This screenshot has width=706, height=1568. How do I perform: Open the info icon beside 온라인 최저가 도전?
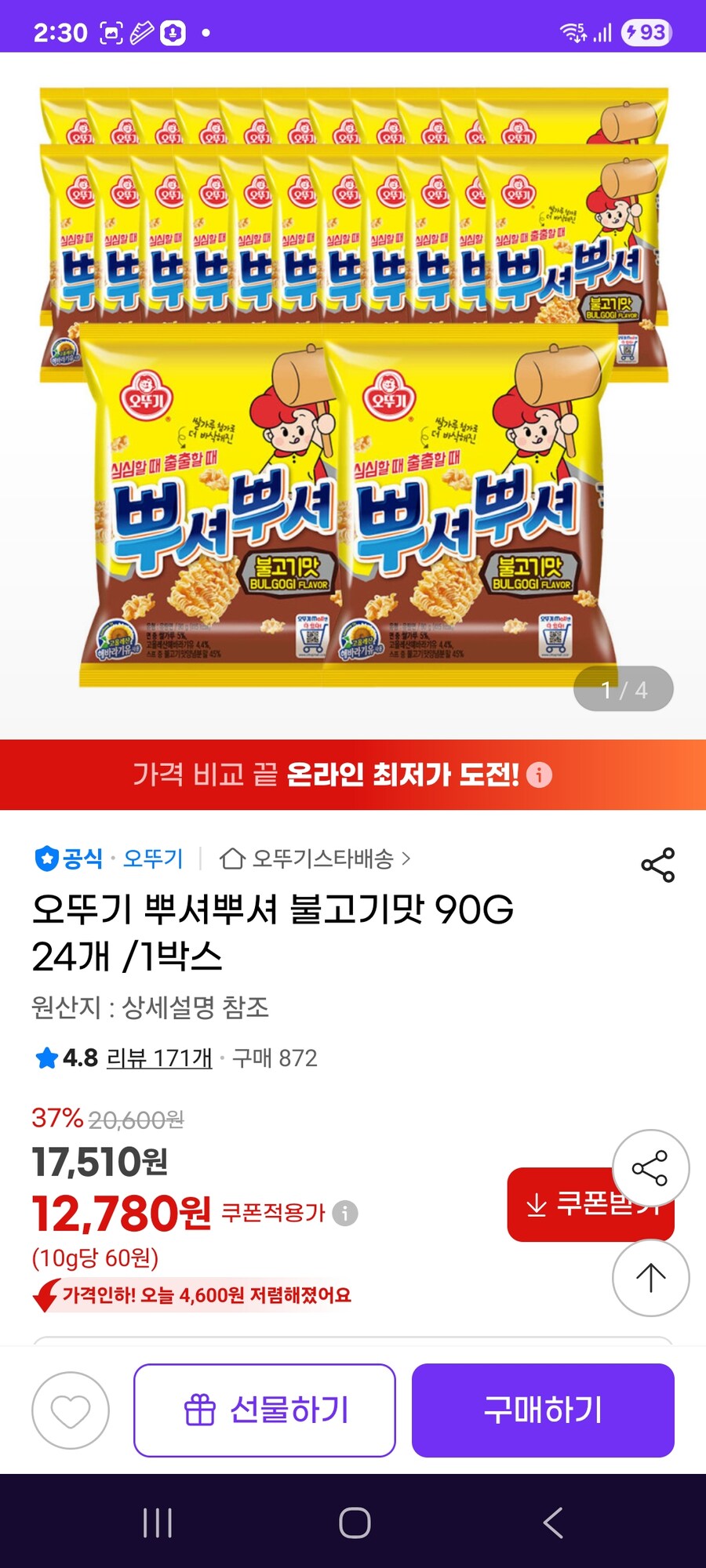(x=539, y=777)
